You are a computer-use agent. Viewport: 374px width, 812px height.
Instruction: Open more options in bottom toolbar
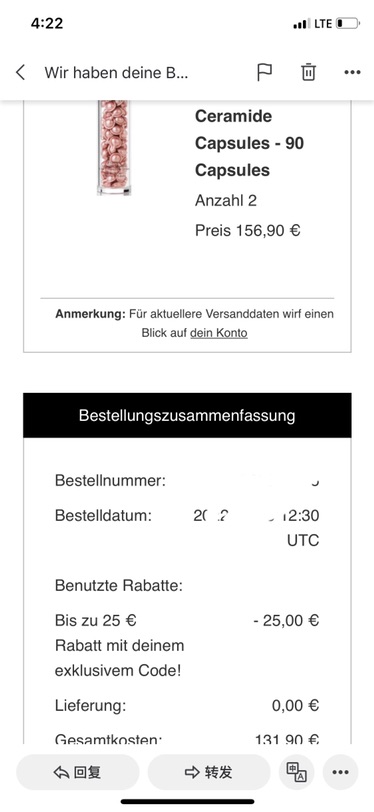point(340,772)
